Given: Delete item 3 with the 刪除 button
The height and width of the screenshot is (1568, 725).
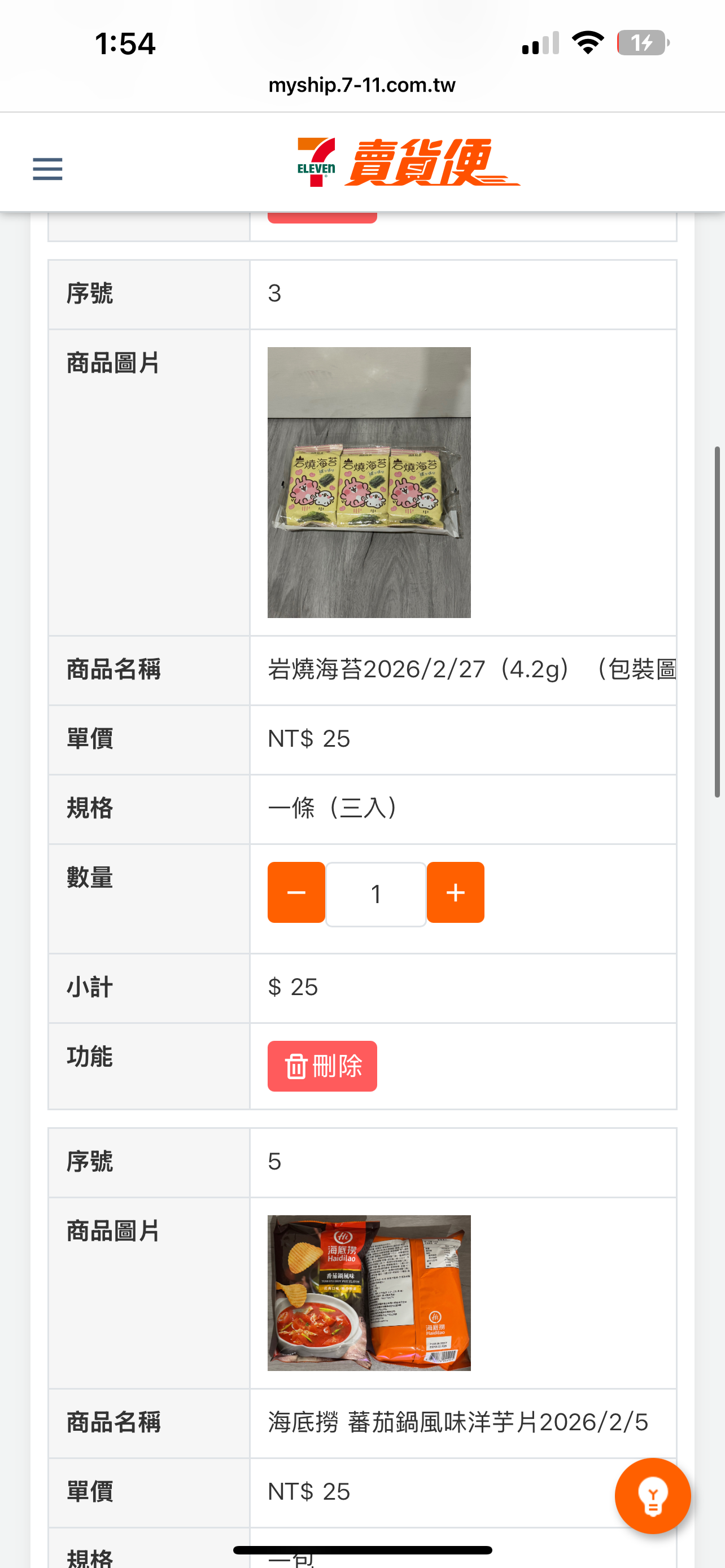Looking at the screenshot, I should click(x=322, y=1066).
